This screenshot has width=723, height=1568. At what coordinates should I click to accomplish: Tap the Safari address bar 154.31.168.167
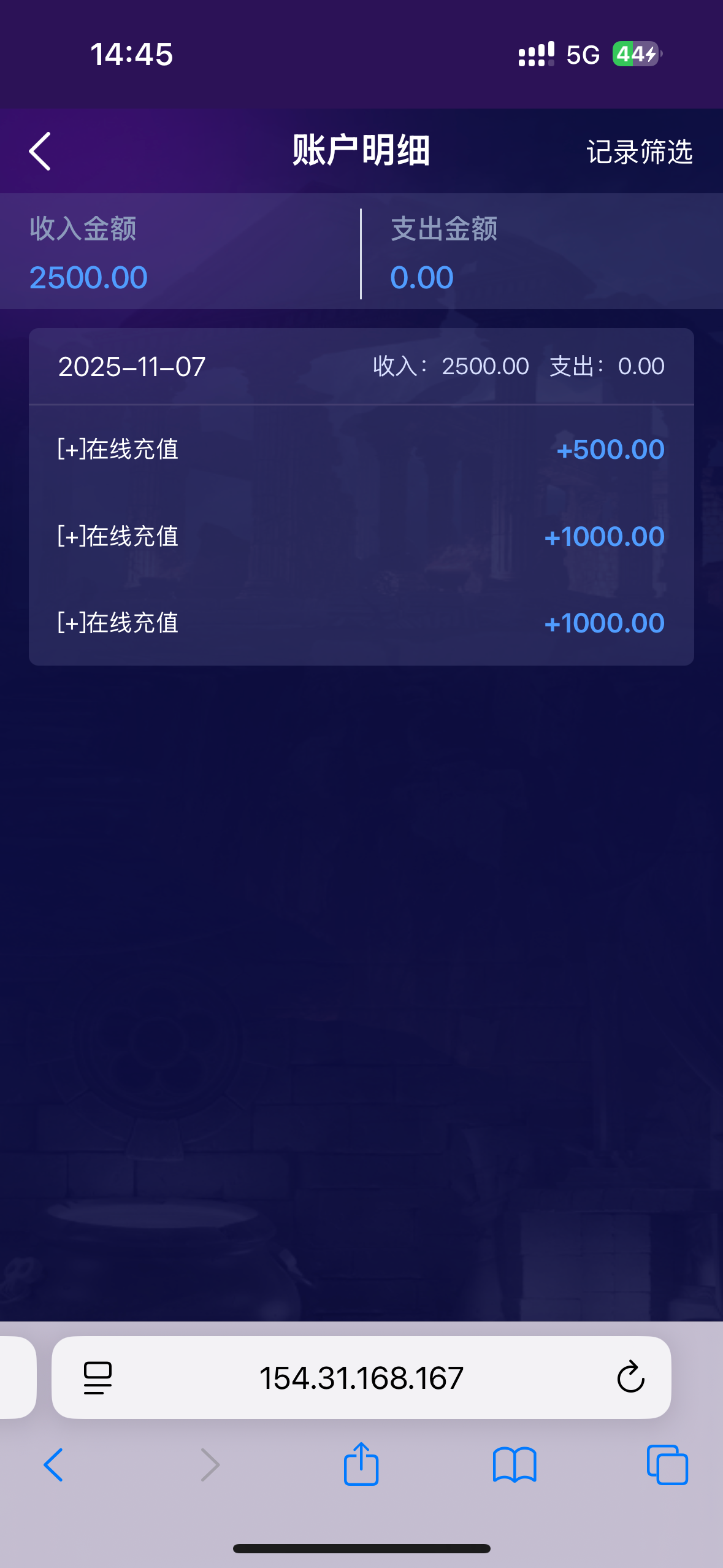point(361,1378)
